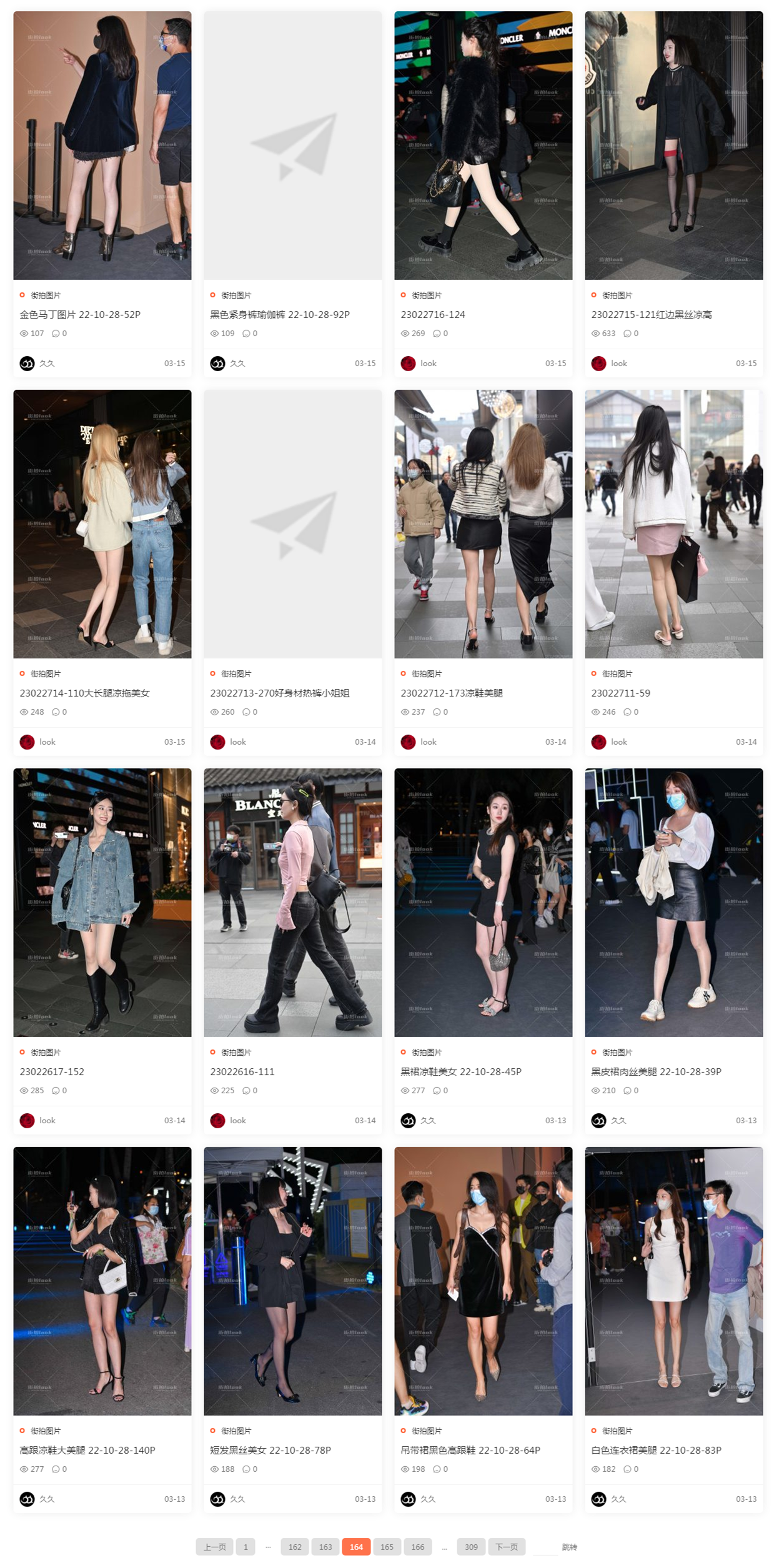
Task: Open author look under post 23022616-111
Action: coord(237,1120)
